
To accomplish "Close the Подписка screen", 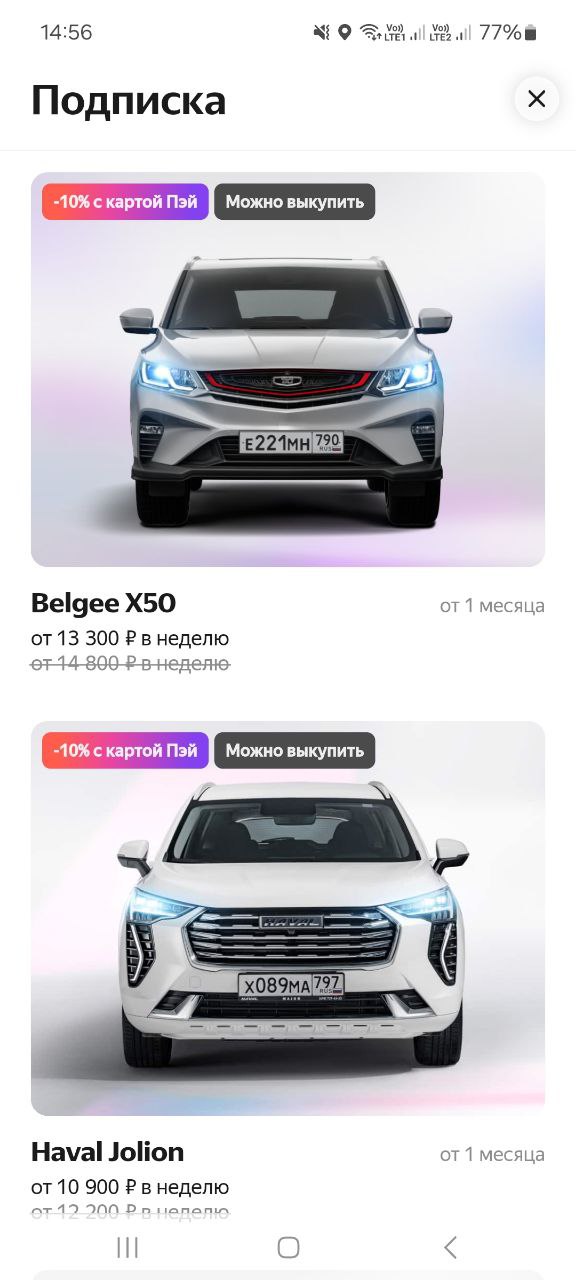I will pos(536,99).
